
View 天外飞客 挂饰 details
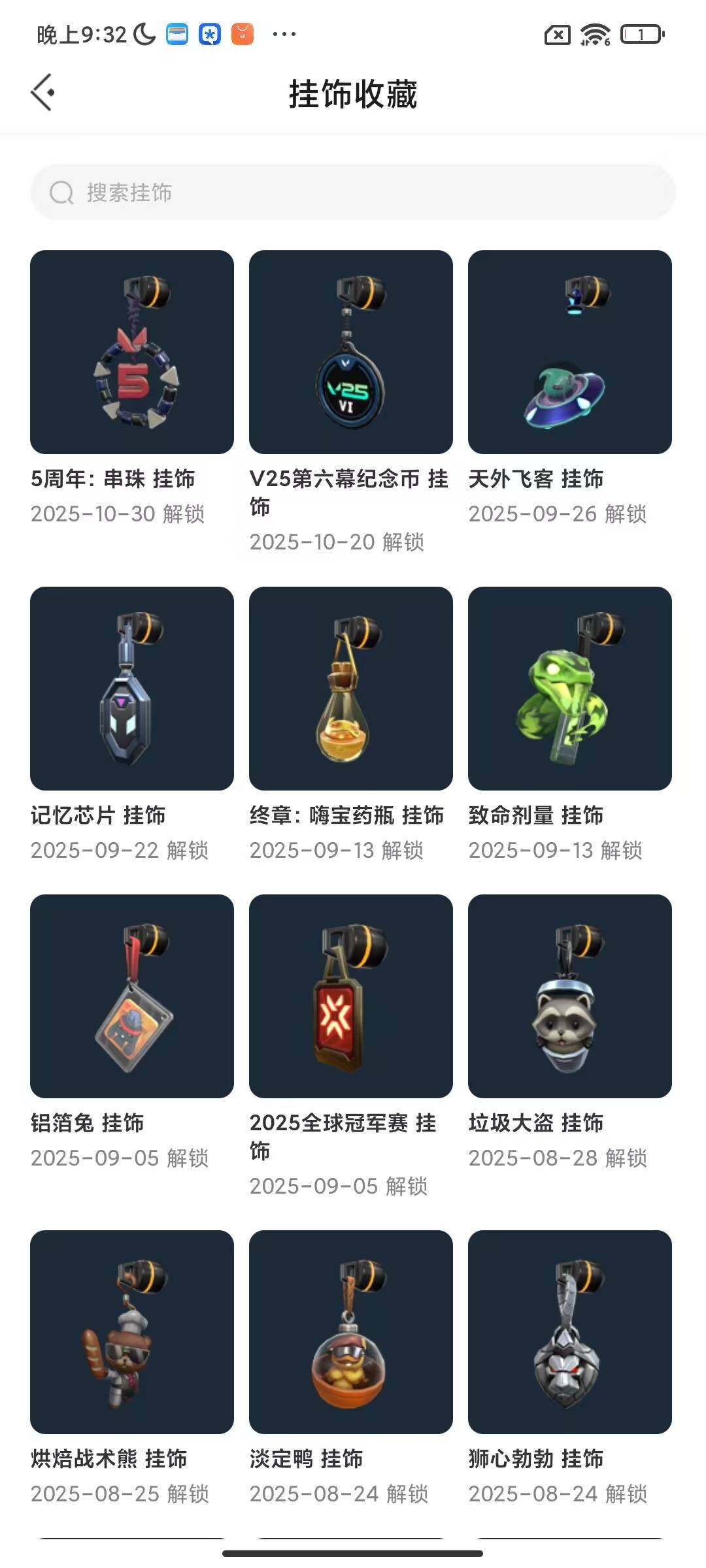pos(570,352)
